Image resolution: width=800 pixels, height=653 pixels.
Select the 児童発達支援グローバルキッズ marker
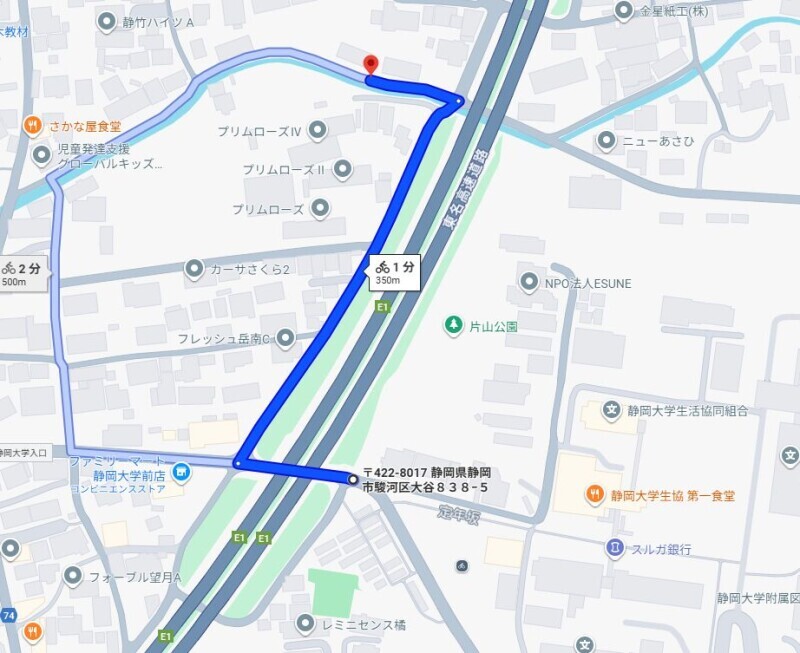[42, 154]
